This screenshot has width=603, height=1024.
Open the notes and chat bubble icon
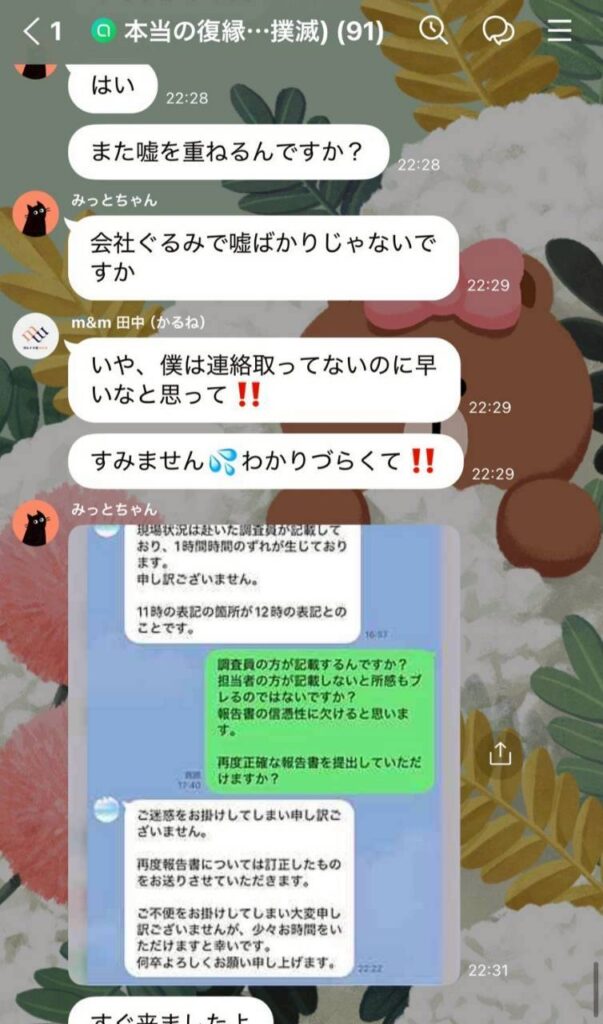[497, 31]
